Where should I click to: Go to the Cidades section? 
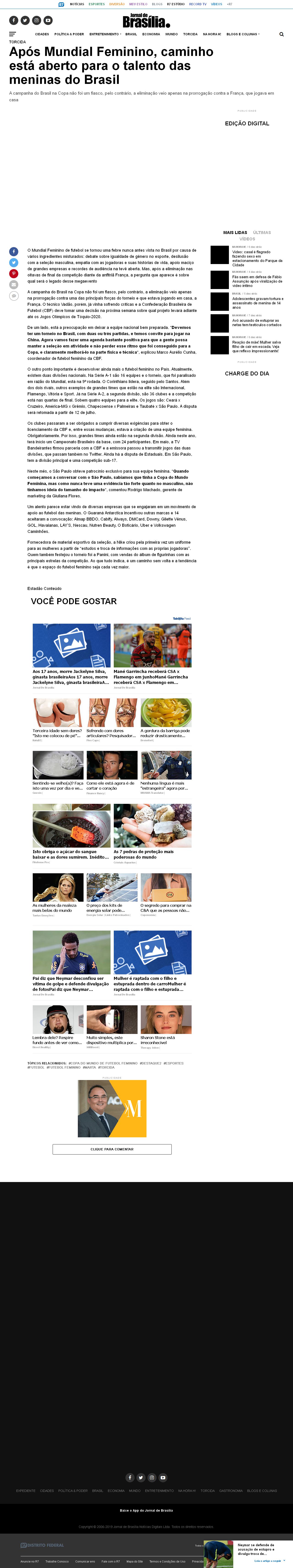42,34
